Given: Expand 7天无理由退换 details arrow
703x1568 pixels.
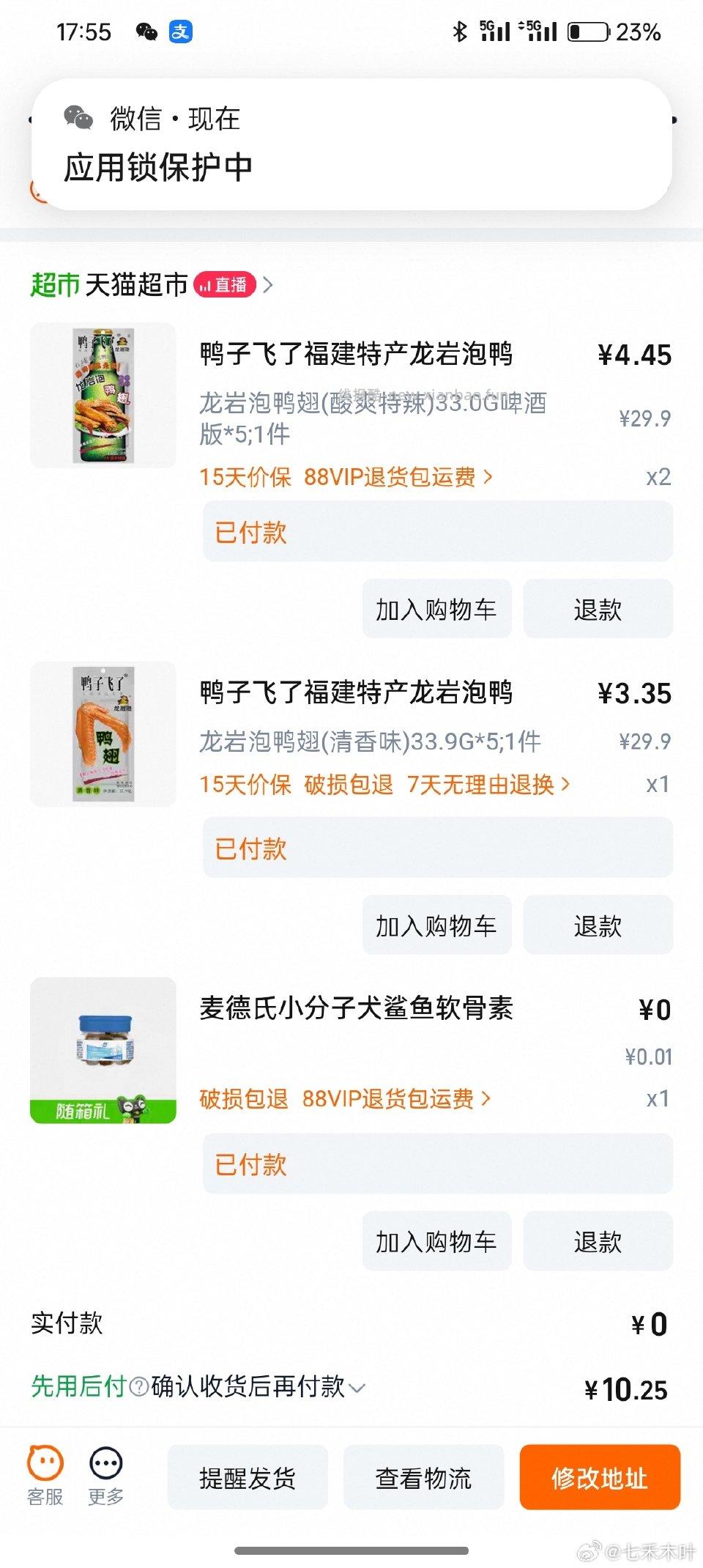Looking at the screenshot, I should (564, 785).
